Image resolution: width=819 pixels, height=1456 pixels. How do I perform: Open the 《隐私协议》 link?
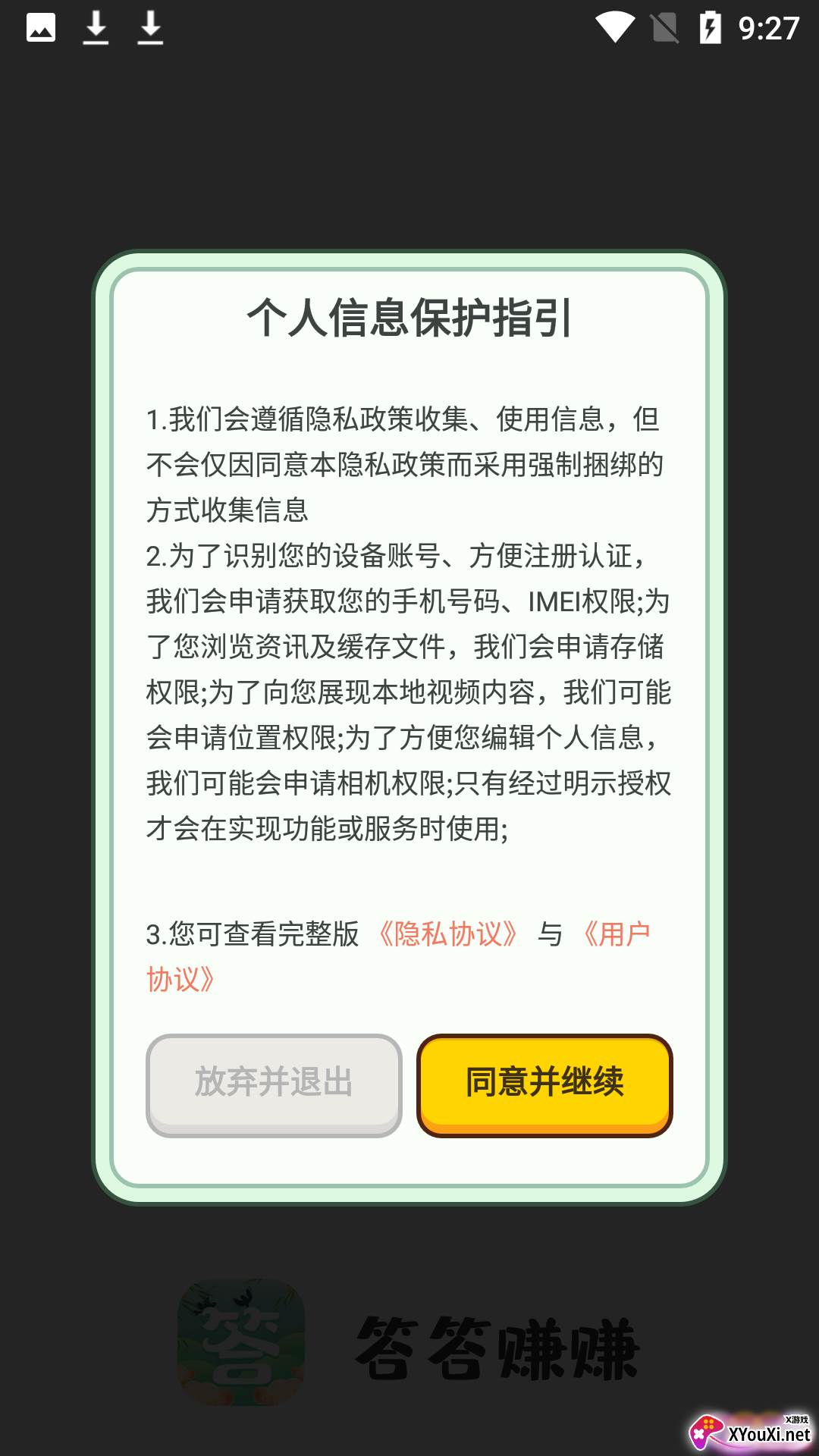pos(447,934)
